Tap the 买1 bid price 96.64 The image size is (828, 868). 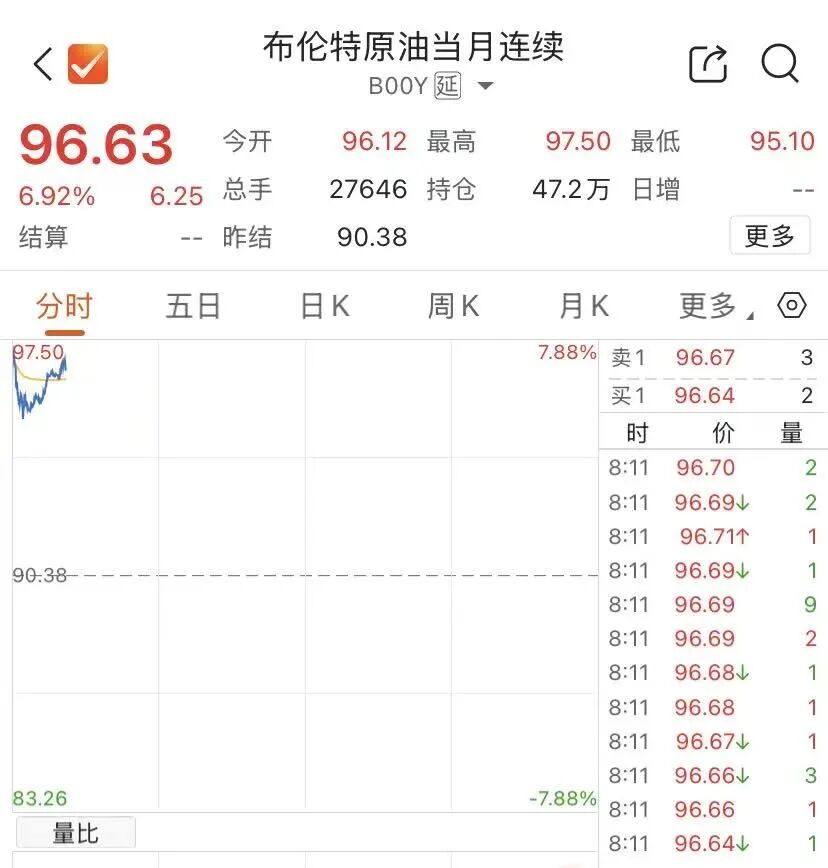[705, 394]
